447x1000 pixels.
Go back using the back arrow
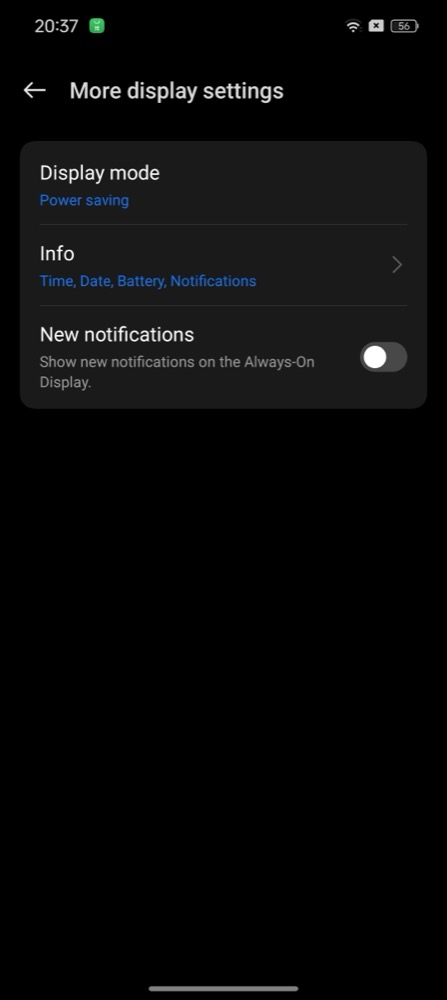pyautogui.click(x=34, y=91)
